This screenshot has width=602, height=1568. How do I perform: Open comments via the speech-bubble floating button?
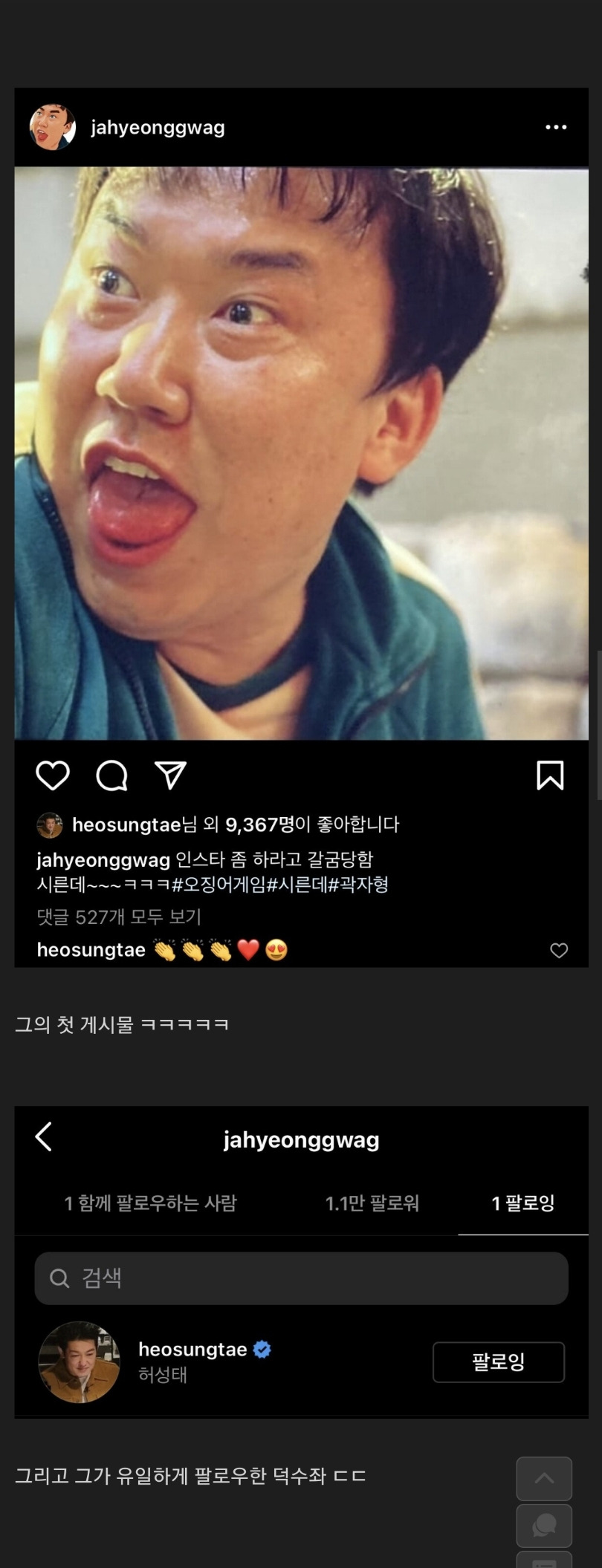coord(544,1526)
